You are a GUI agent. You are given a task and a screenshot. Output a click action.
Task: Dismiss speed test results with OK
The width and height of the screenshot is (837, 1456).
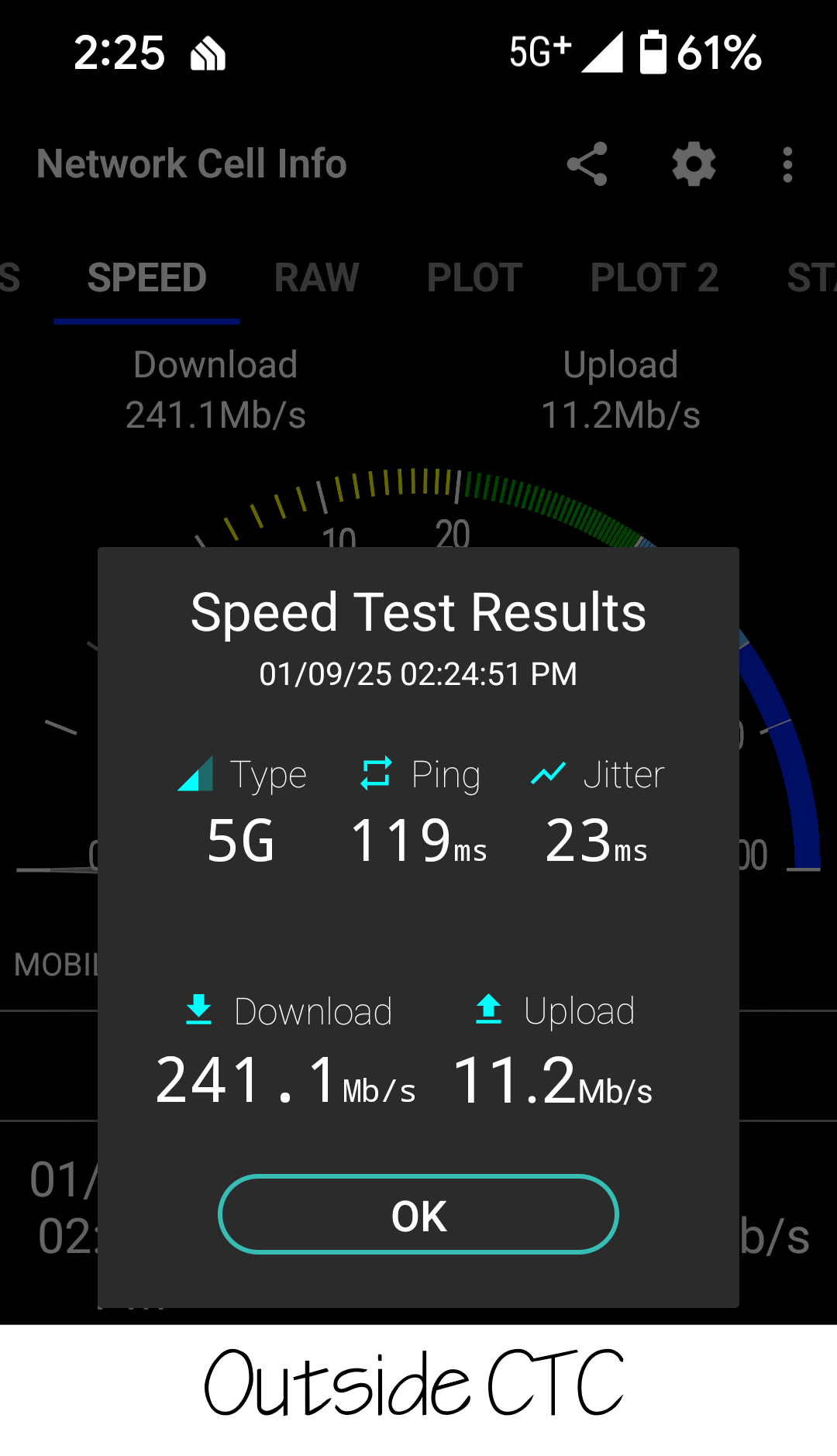tap(418, 1214)
